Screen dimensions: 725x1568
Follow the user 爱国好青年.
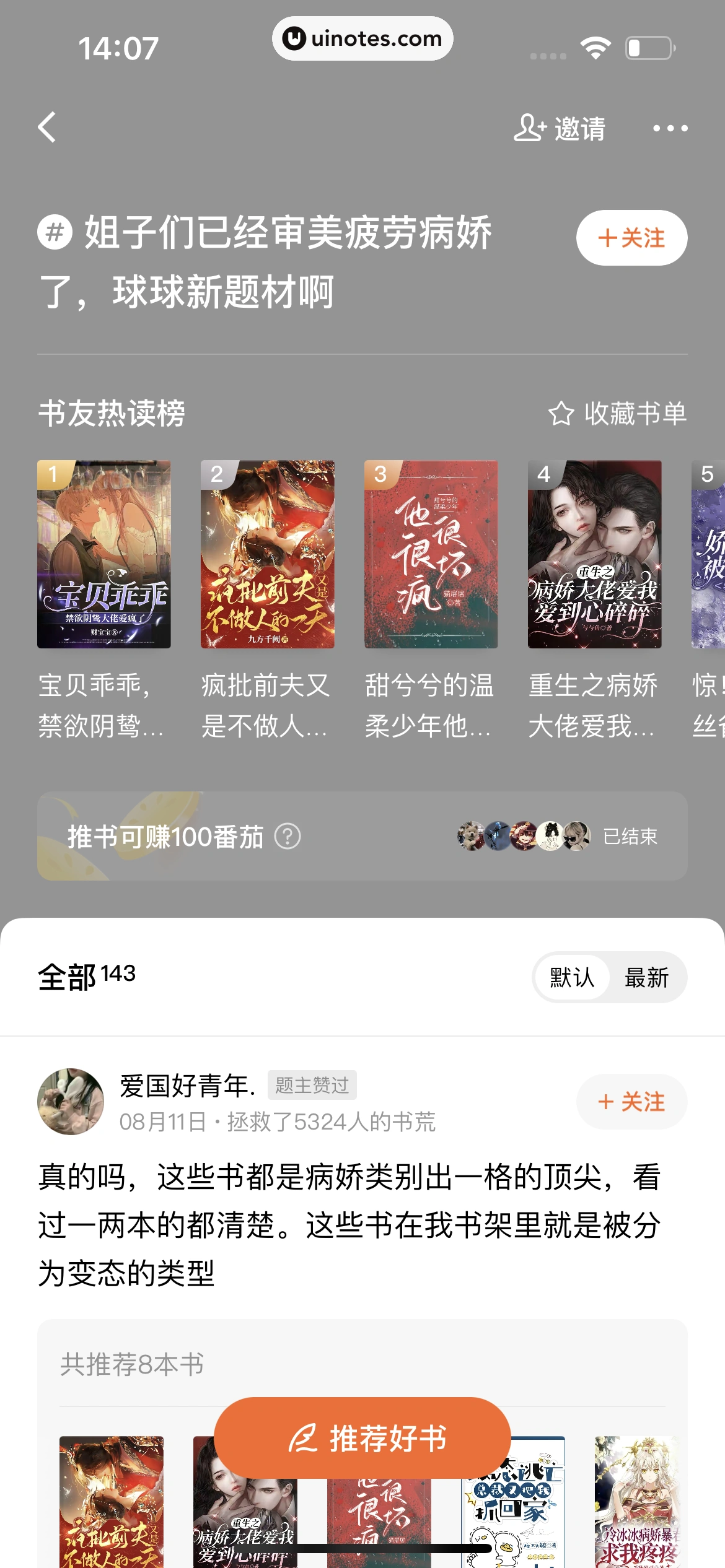pos(631,1102)
